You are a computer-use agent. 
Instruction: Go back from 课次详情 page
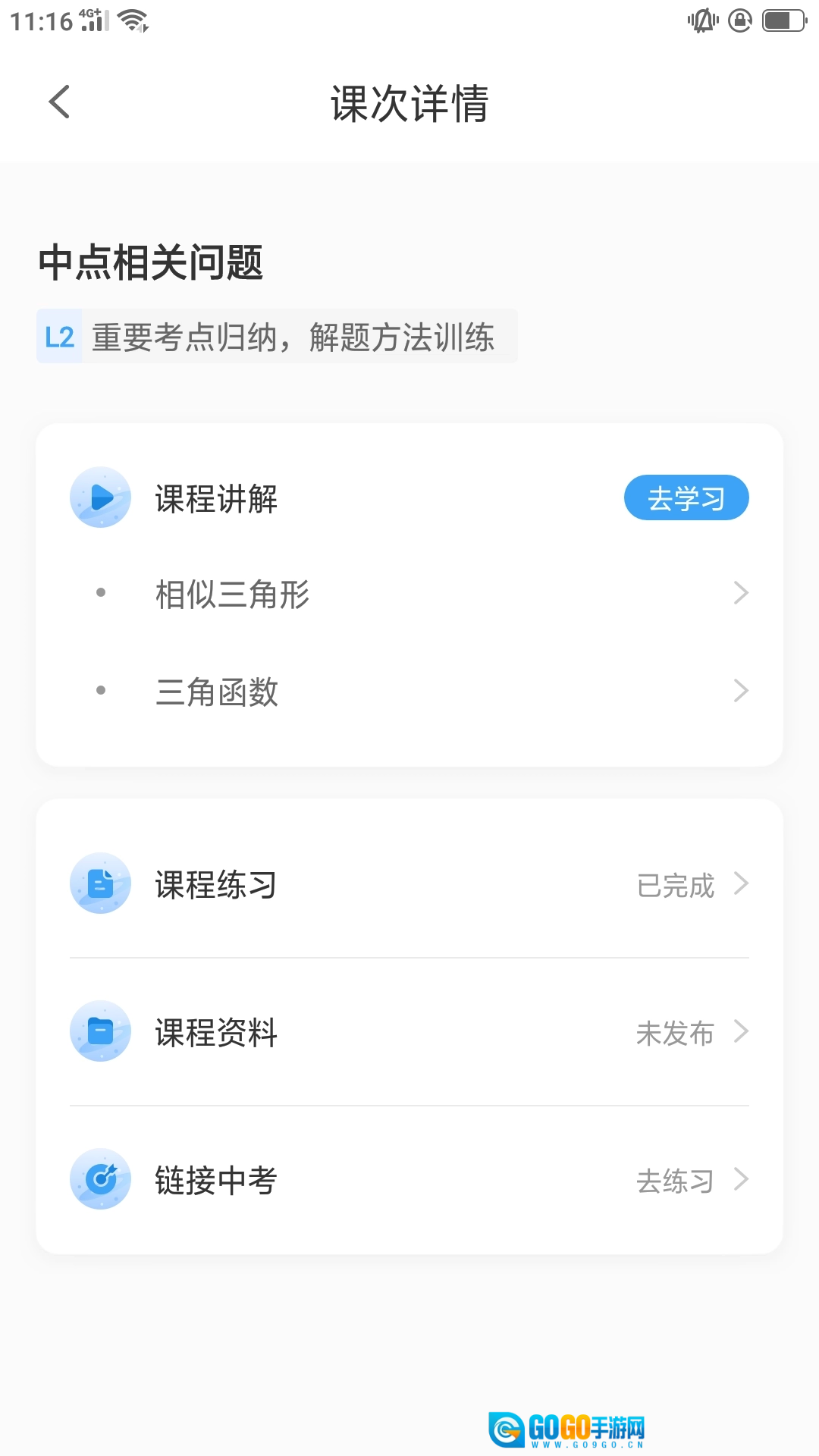pos(59,102)
